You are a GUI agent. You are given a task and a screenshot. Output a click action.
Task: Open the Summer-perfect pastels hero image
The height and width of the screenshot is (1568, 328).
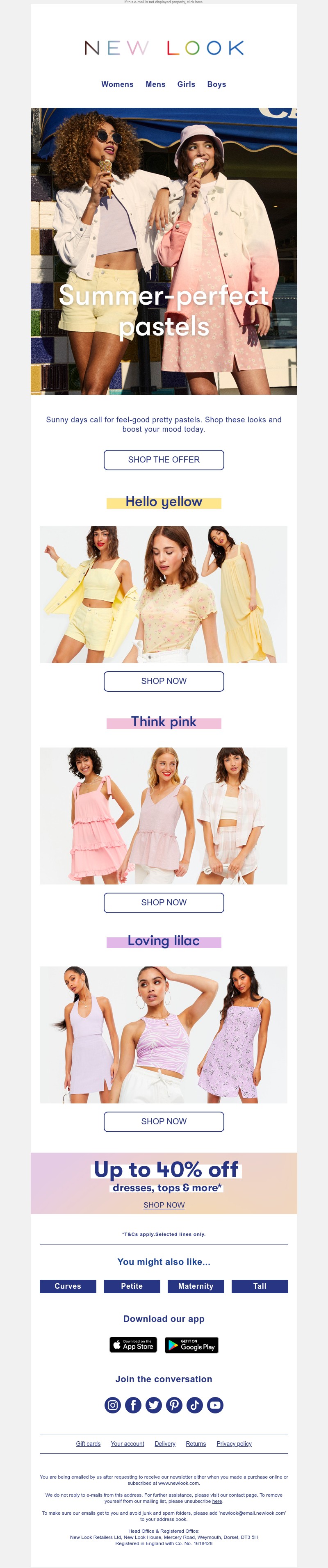164,251
